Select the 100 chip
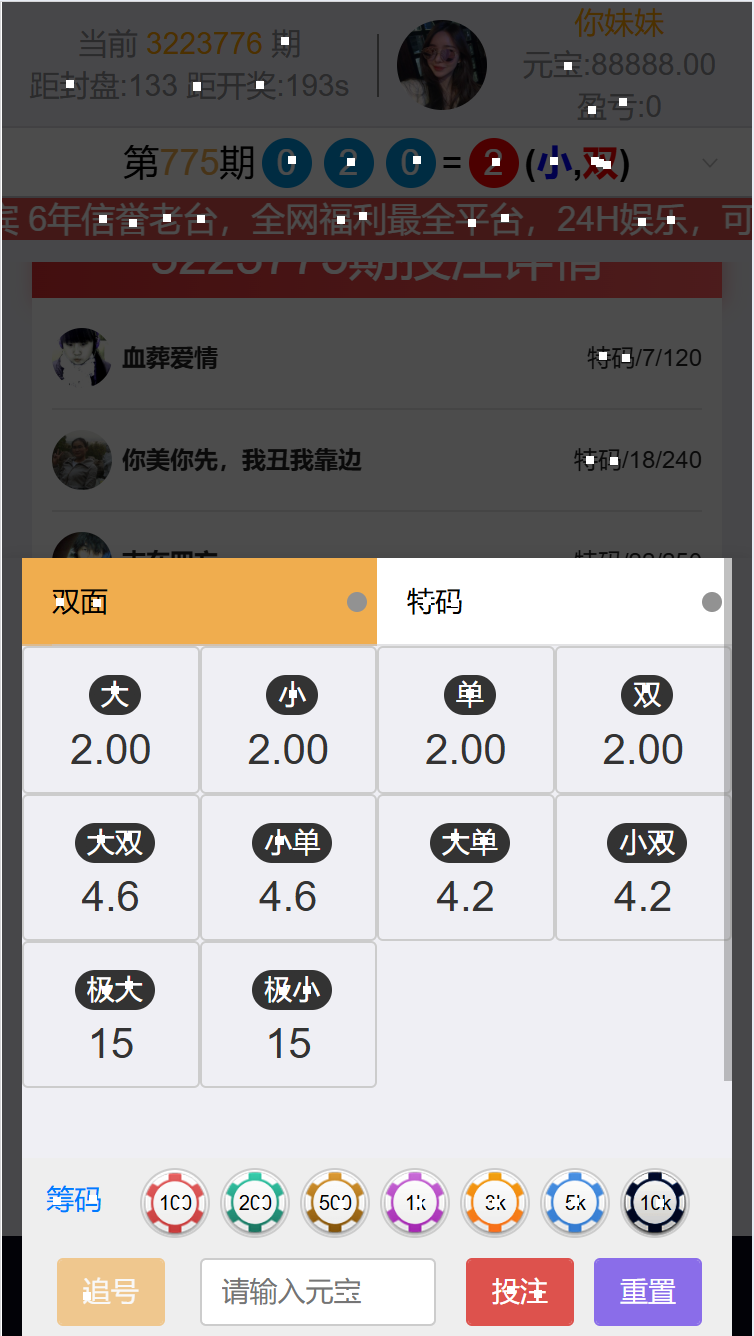This screenshot has width=754, height=1336. pos(175,1203)
